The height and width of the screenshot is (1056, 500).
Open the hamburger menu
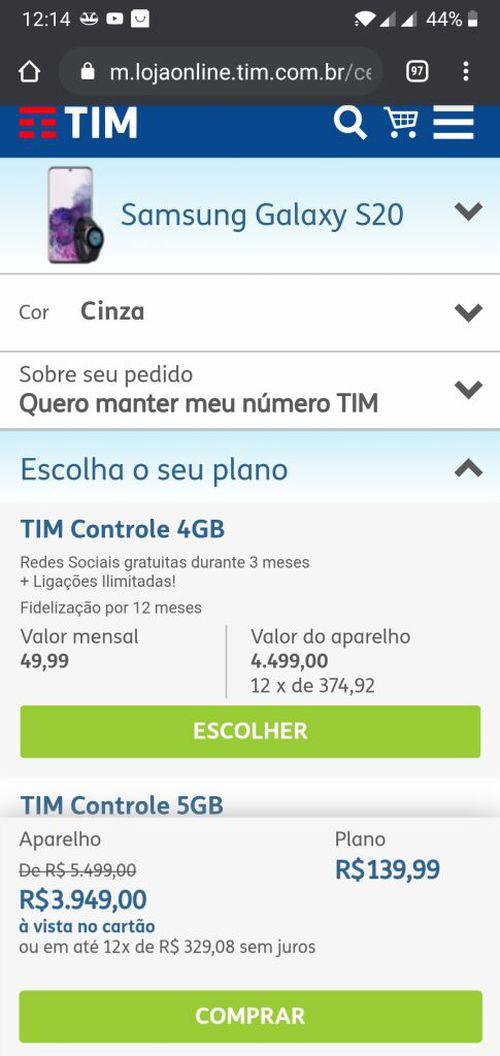(x=454, y=123)
